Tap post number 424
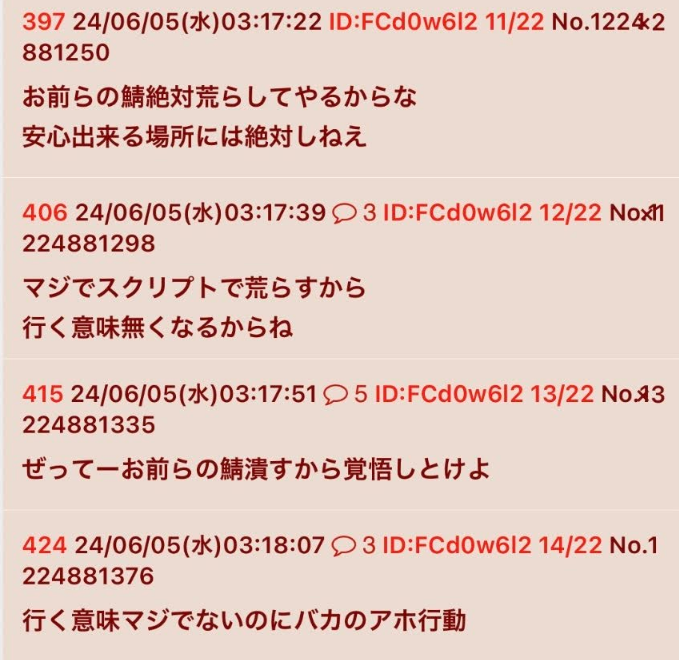Image resolution: width=679 pixels, height=660 pixels. 44,545
